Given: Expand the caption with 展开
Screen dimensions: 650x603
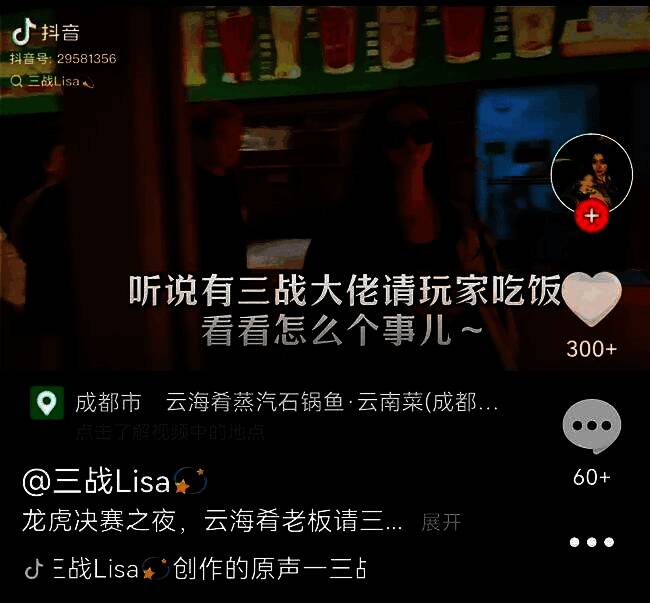Looking at the screenshot, I should point(441,522).
